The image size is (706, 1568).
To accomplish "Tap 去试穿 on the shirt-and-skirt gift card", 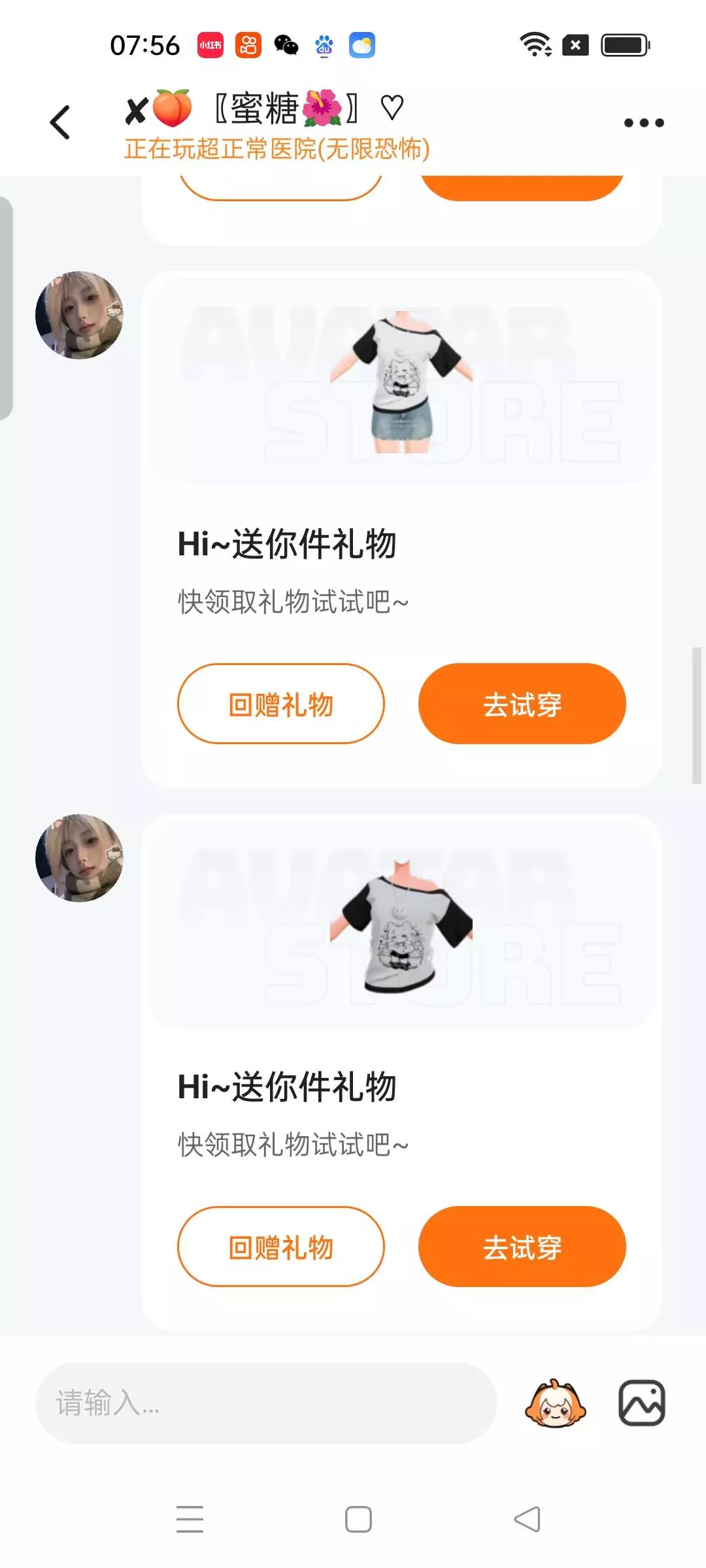I will coord(522,704).
